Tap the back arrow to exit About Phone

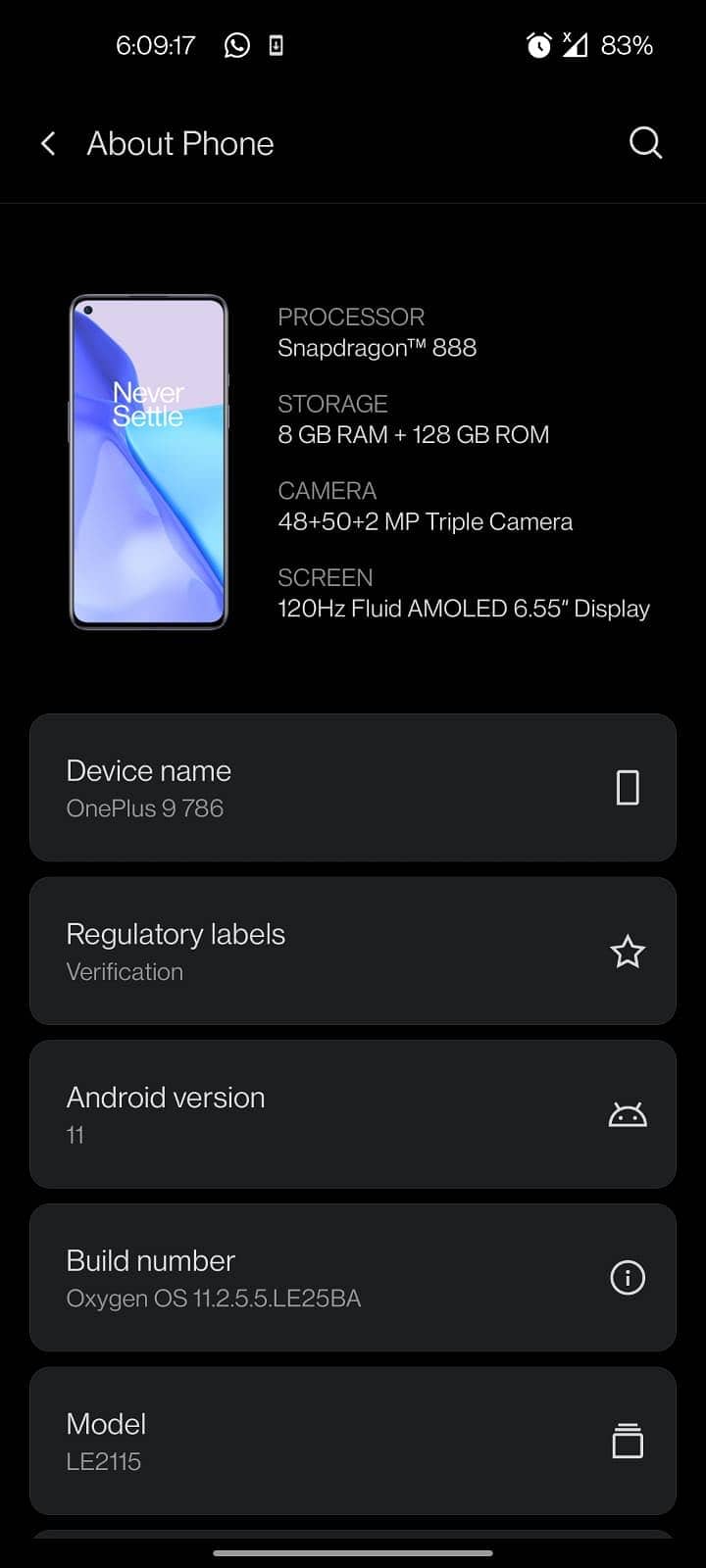(x=47, y=143)
